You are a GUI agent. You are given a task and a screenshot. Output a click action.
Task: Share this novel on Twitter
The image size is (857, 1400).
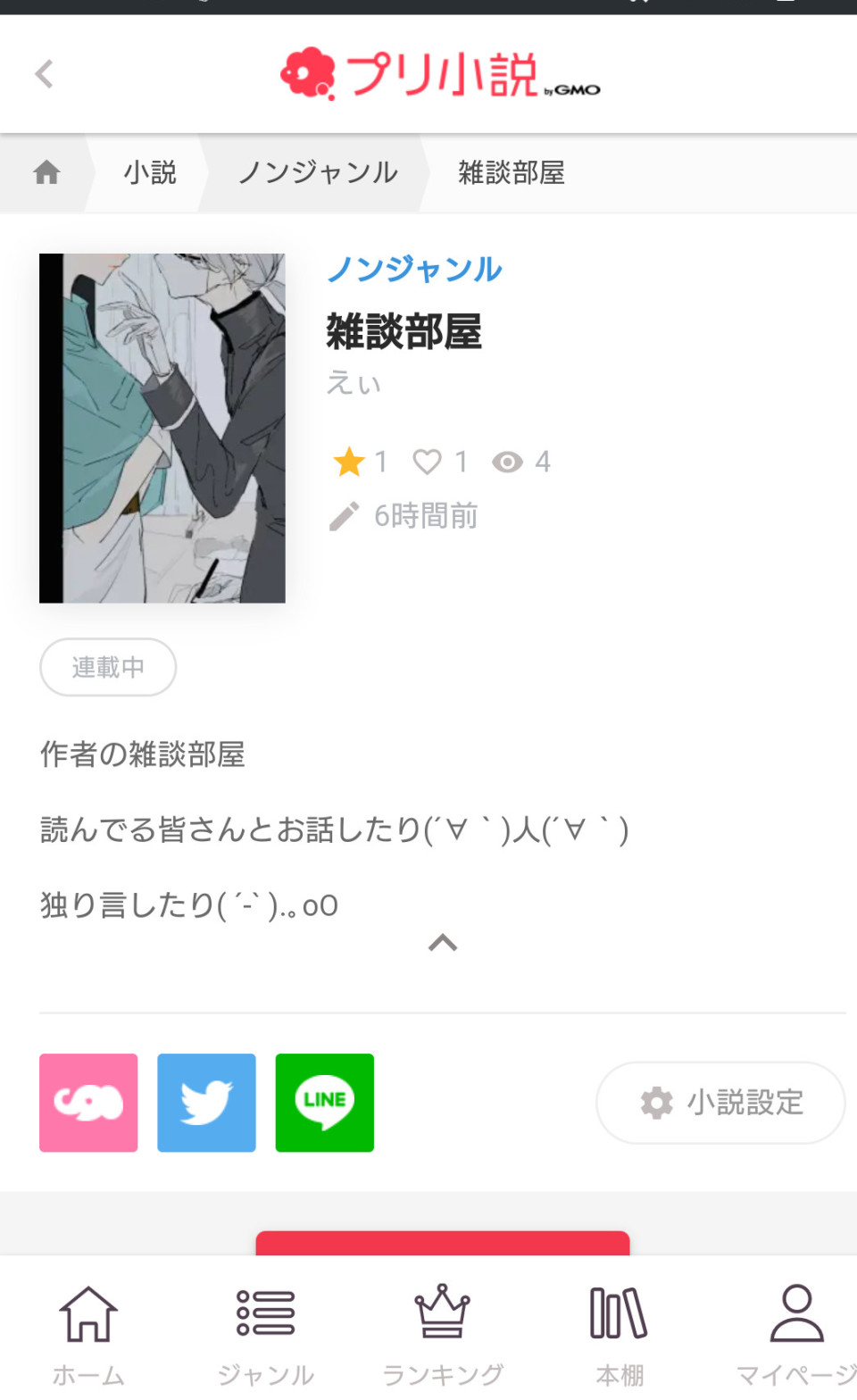pyautogui.click(x=206, y=1103)
